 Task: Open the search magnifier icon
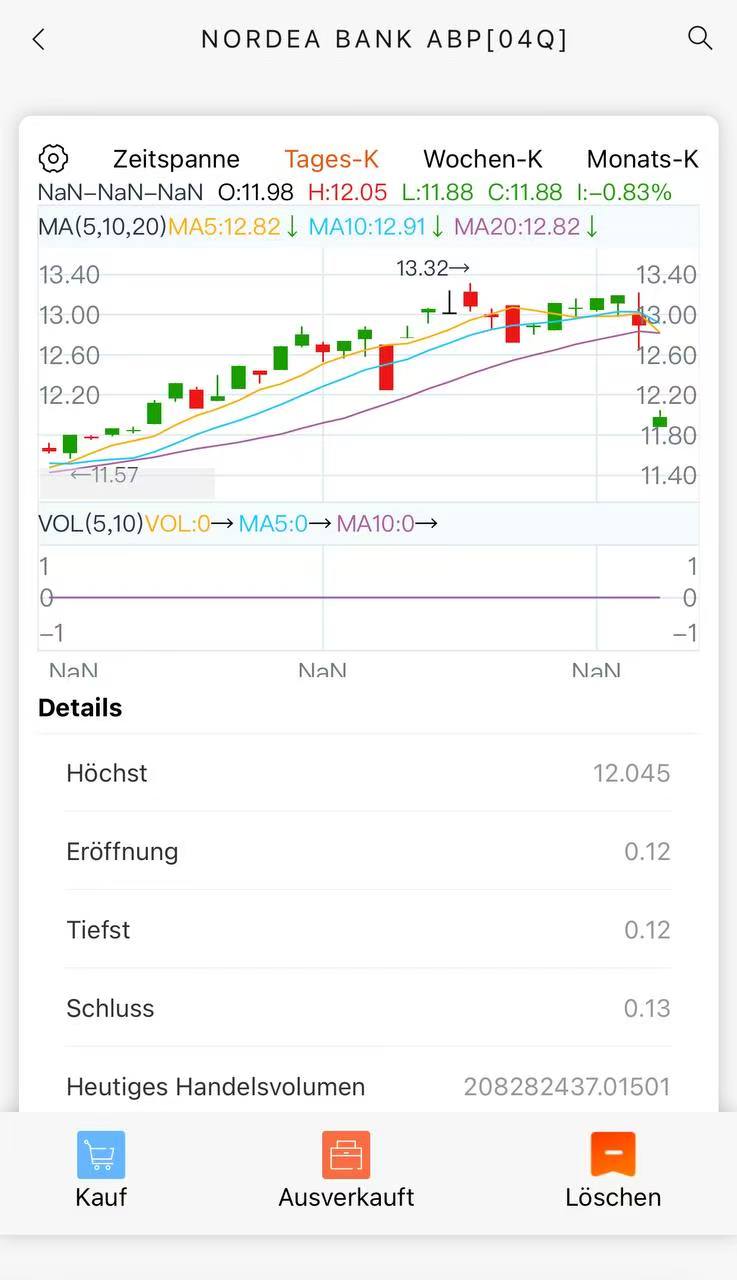coord(700,39)
